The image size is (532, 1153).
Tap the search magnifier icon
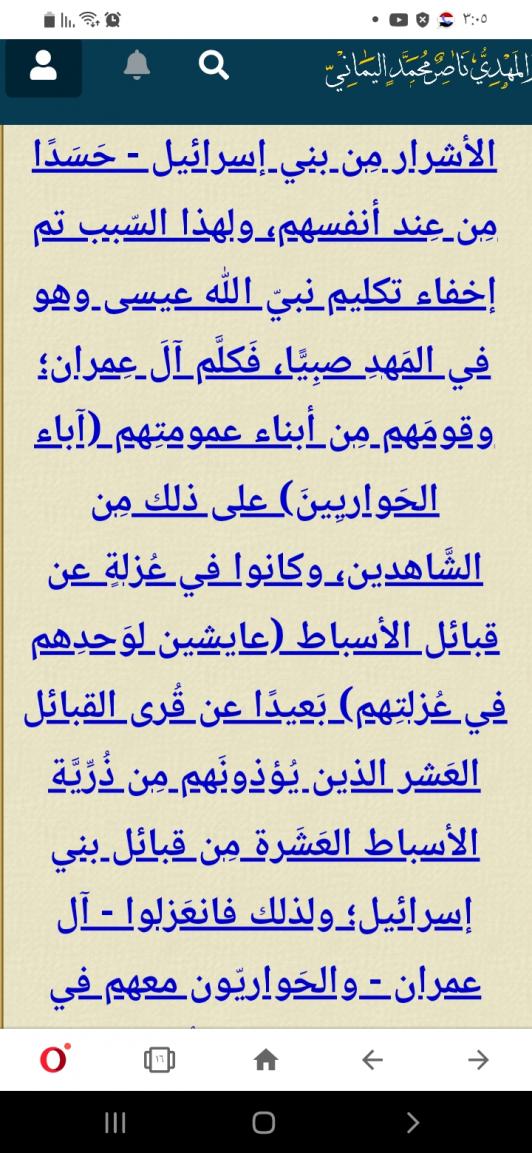click(x=214, y=66)
